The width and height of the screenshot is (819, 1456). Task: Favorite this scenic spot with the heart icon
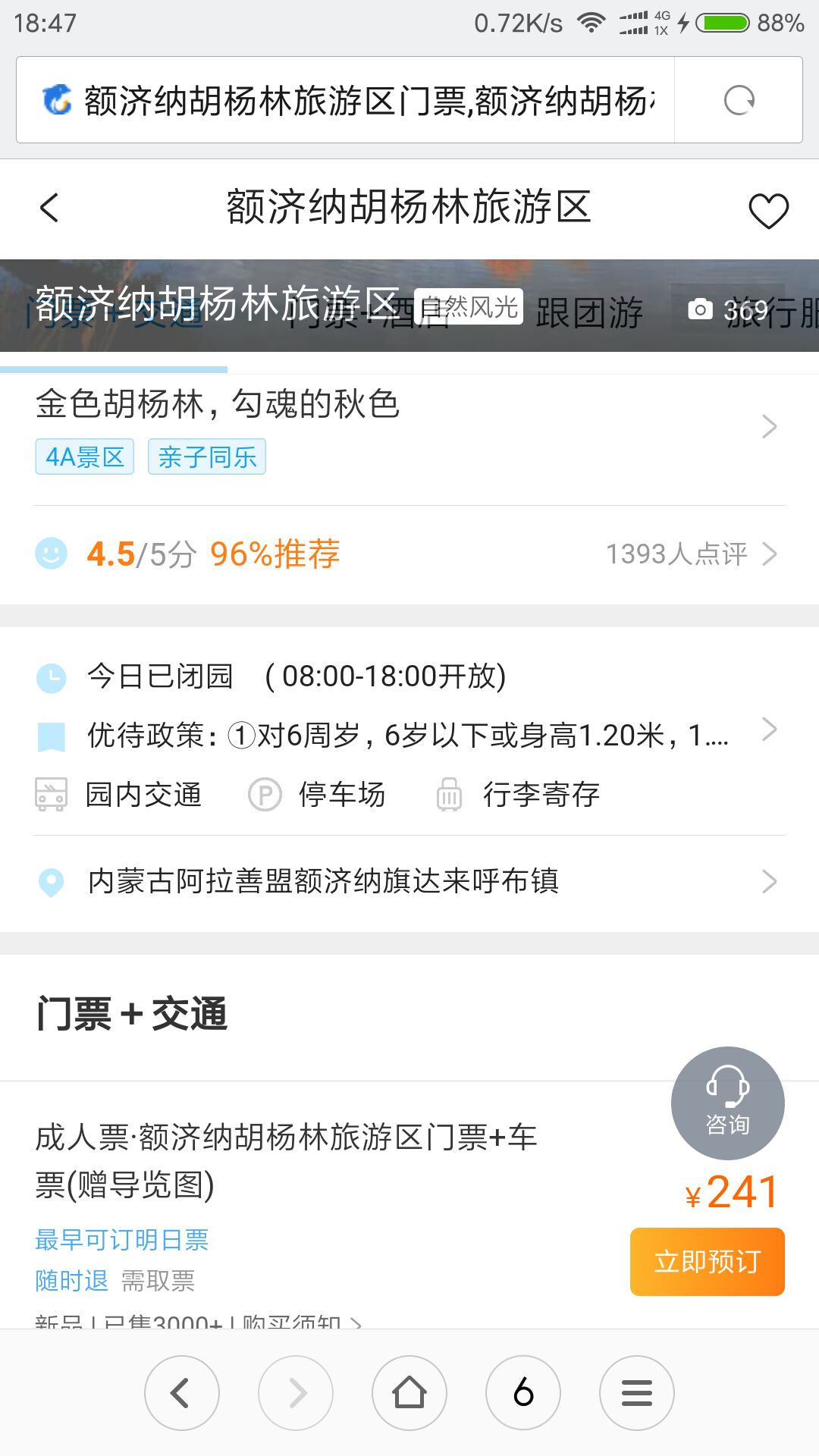coord(768,210)
